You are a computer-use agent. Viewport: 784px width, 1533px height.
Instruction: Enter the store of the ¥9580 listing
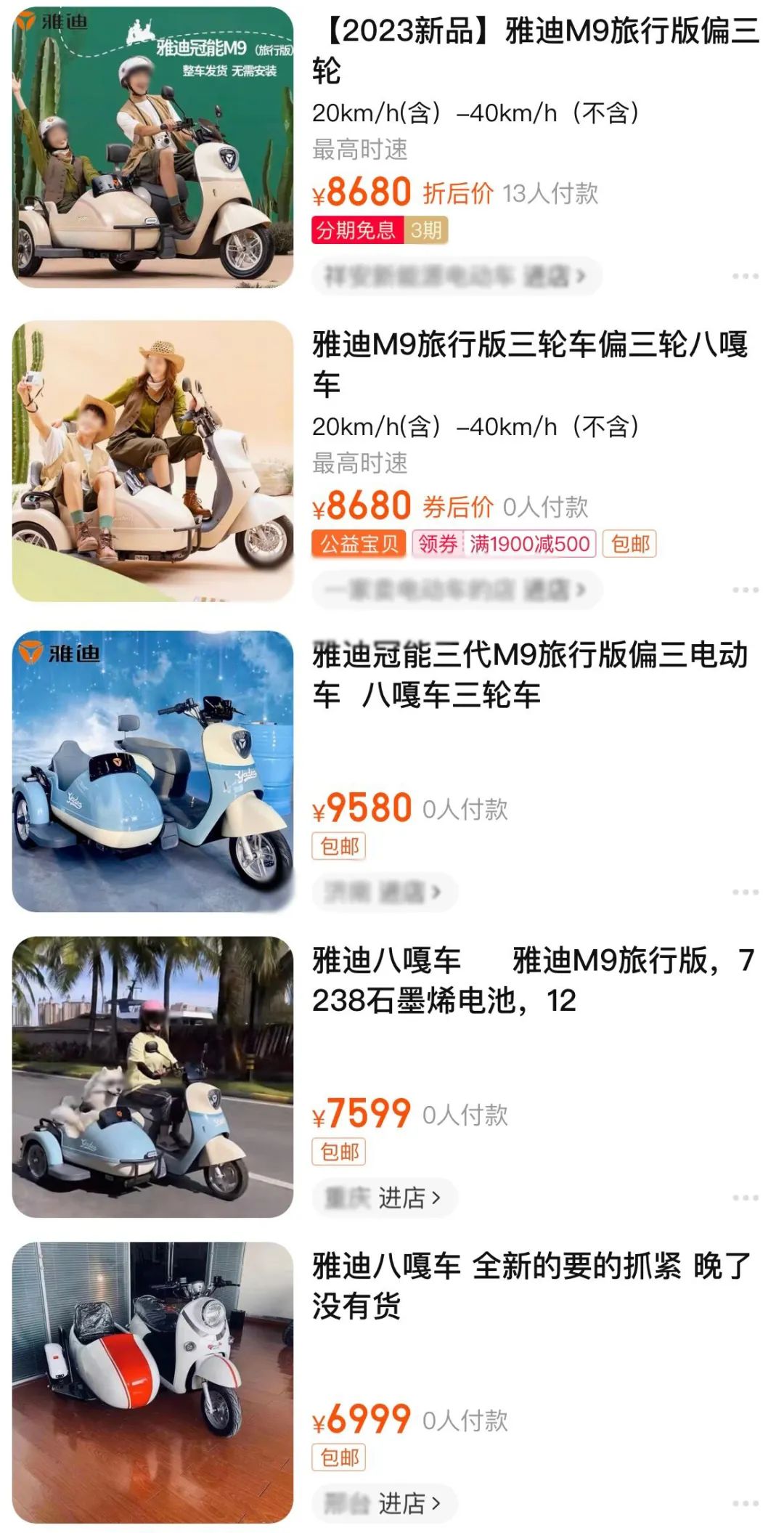[385, 892]
